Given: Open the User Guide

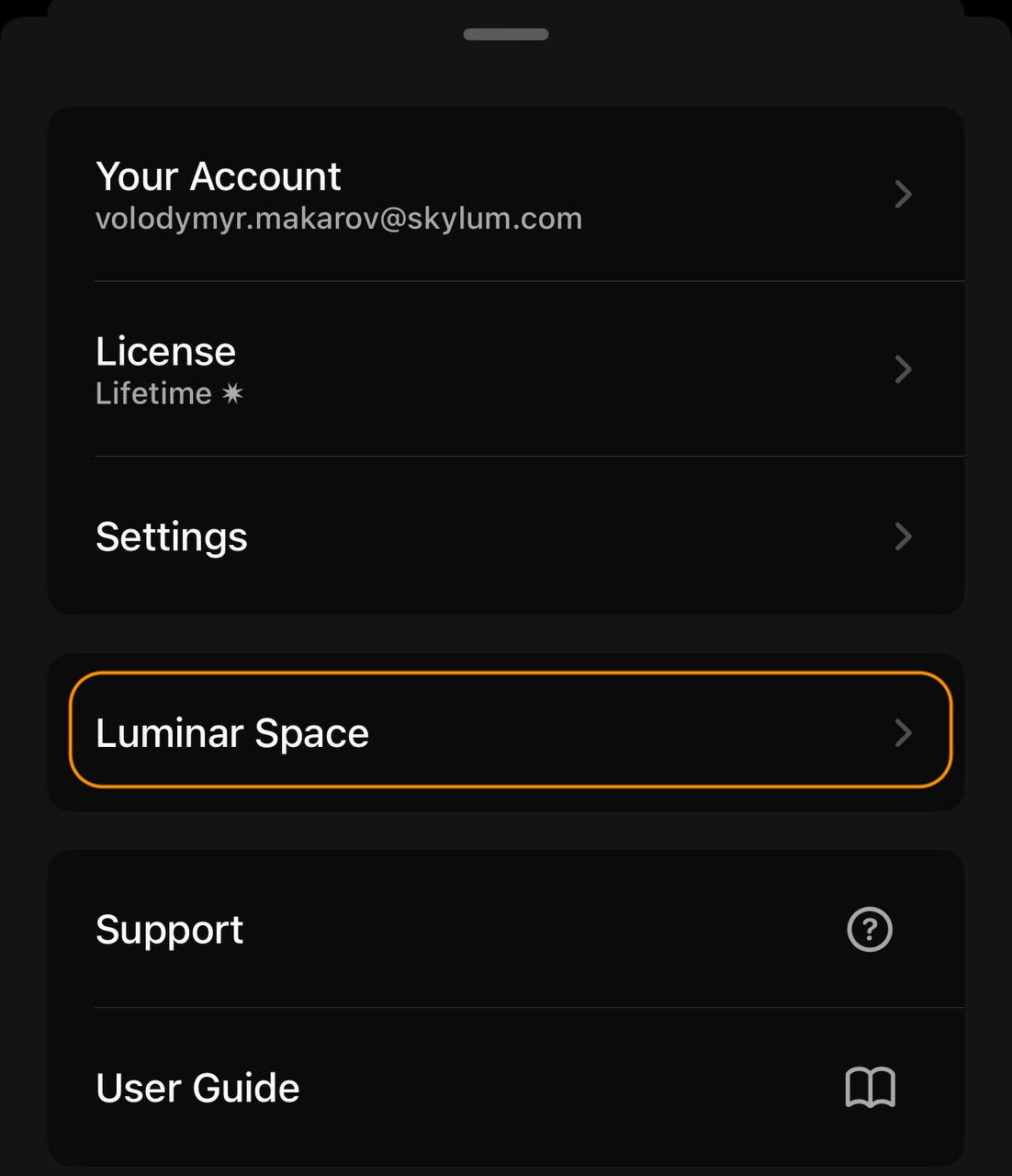Looking at the screenshot, I should click(x=505, y=1088).
